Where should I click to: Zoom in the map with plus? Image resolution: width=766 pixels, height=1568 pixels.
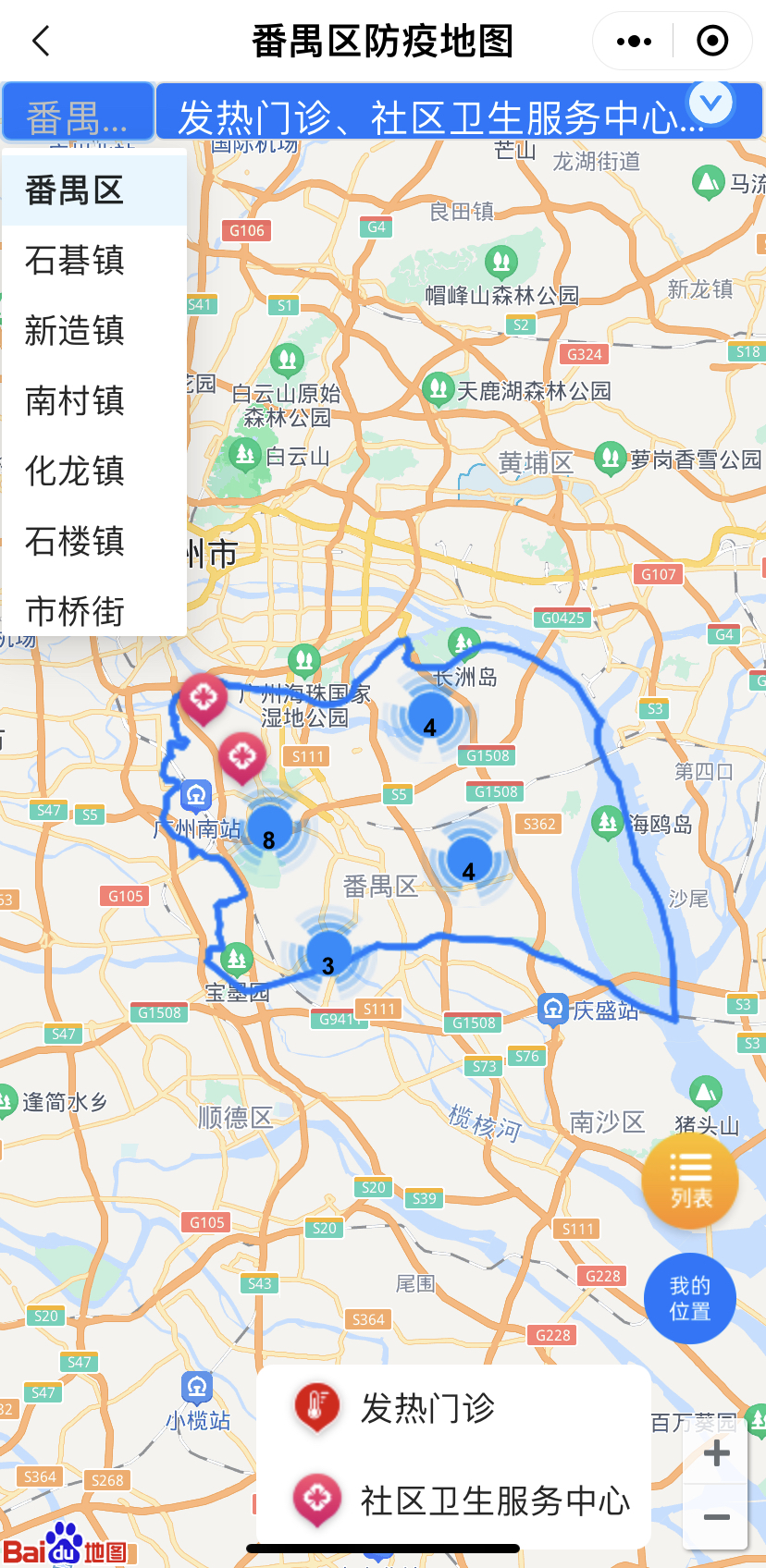pyautogui.click(x=716, y=1453)
